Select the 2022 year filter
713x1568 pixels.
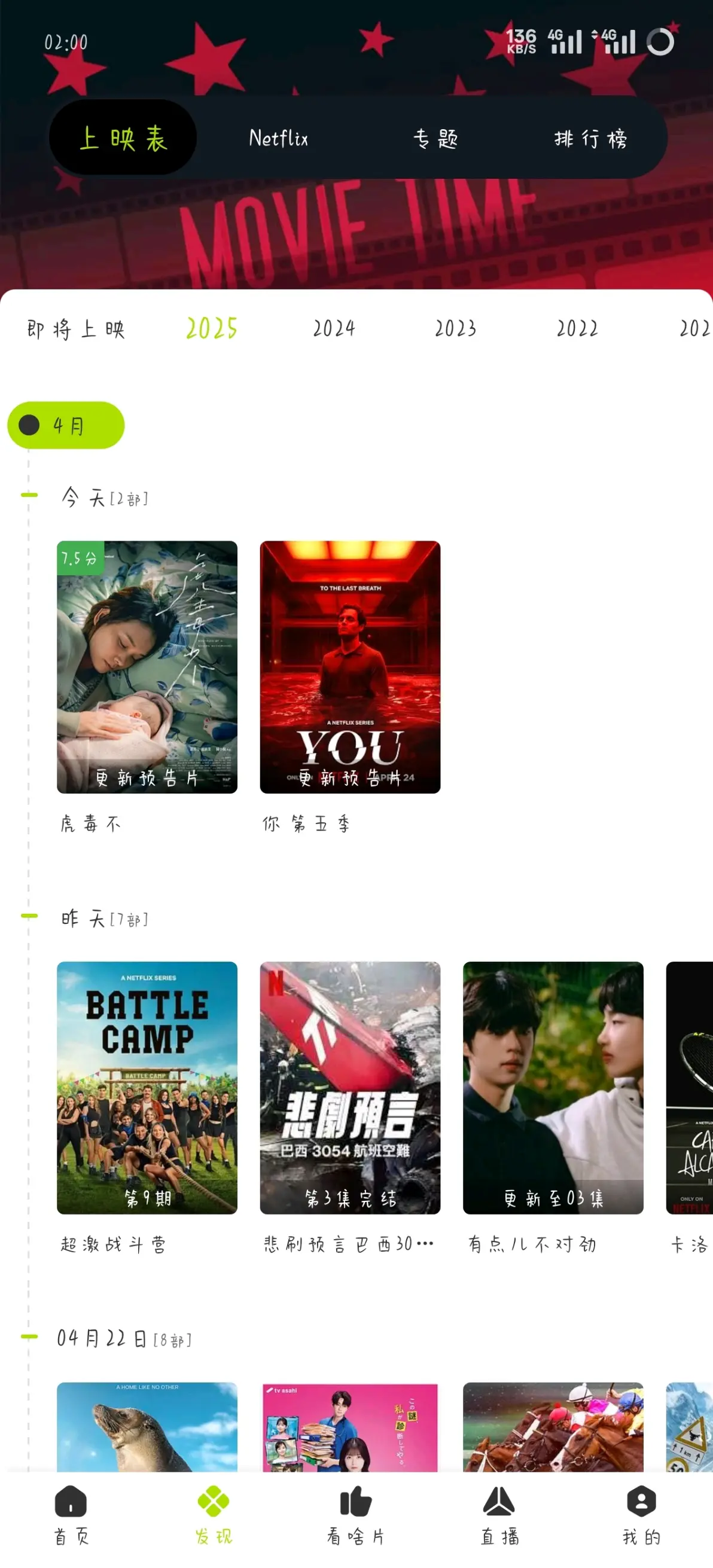577,329
